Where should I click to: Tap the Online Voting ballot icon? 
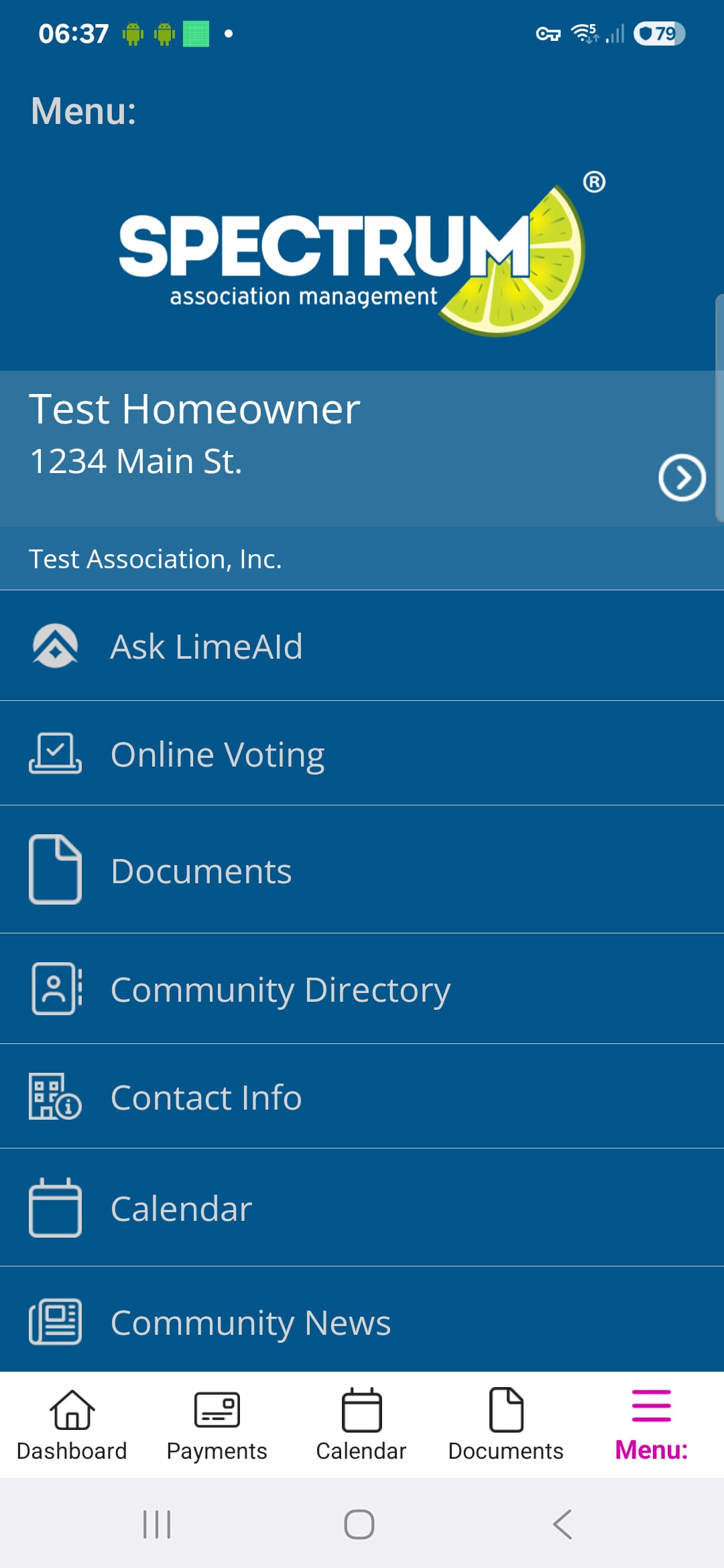56,753
